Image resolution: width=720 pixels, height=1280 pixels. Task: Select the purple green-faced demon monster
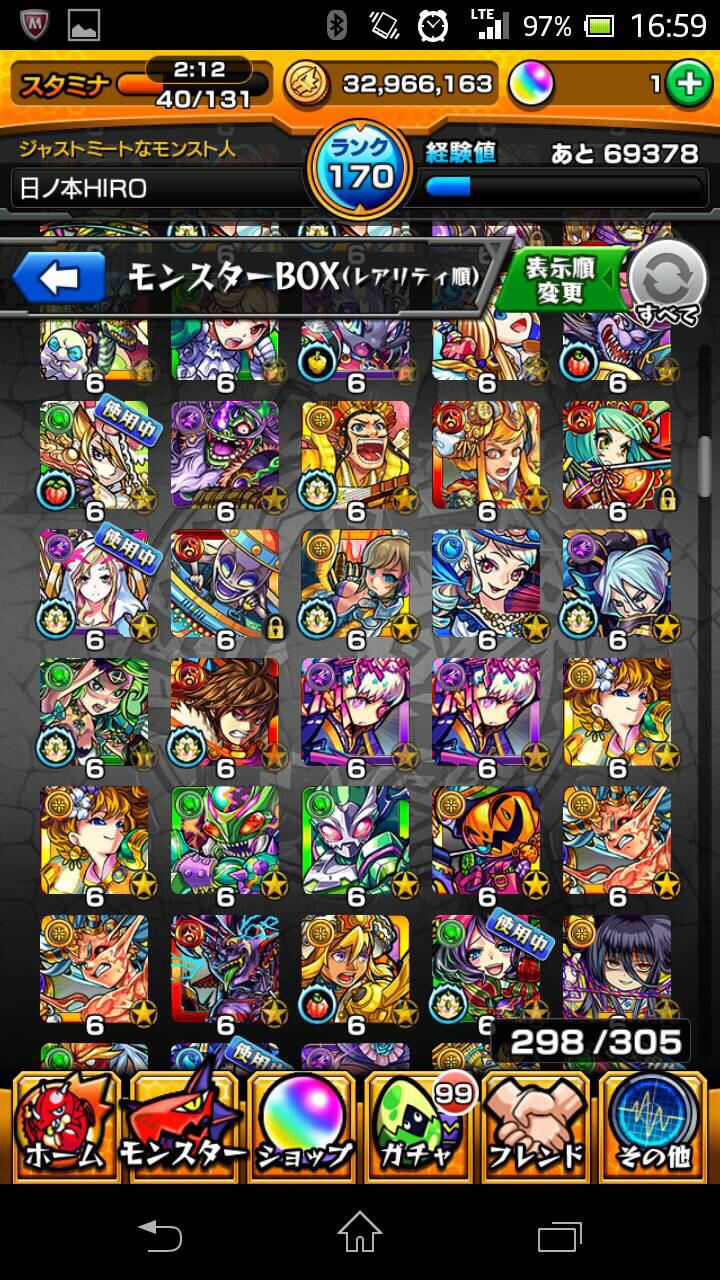[x=225, y=456]
